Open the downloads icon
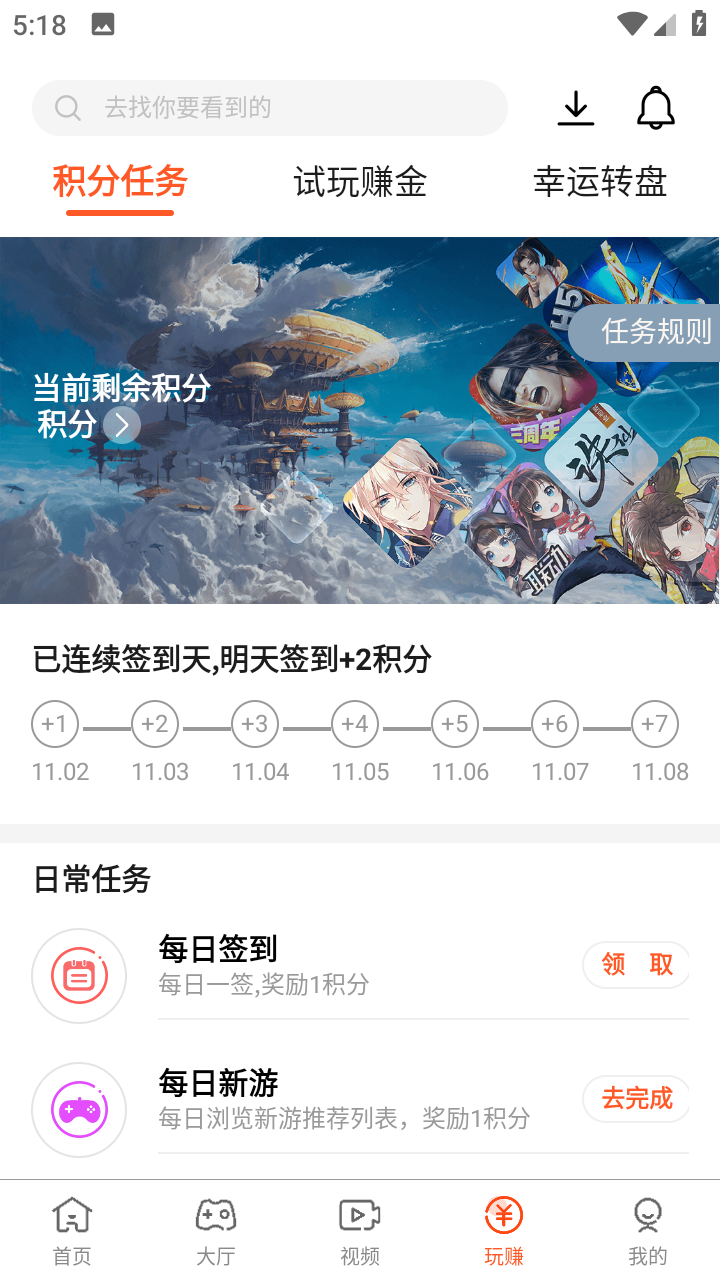This screenshot has width=720, height=1280. point(576,108)
